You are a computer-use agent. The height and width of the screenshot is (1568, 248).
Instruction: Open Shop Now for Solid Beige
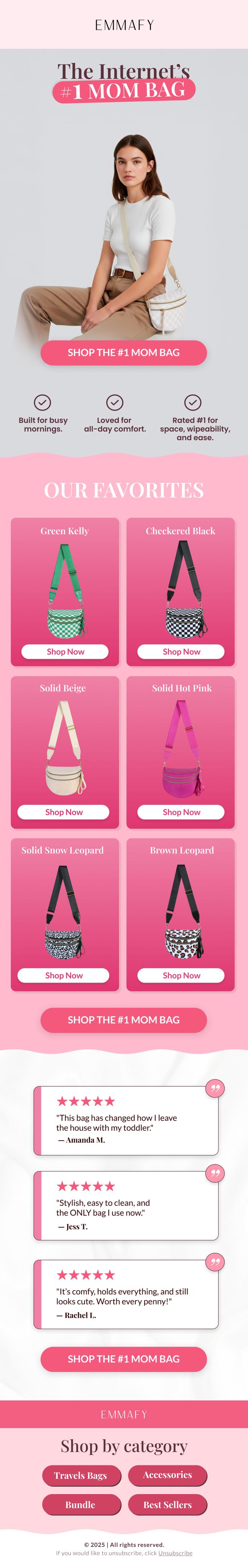pos(63,812)
